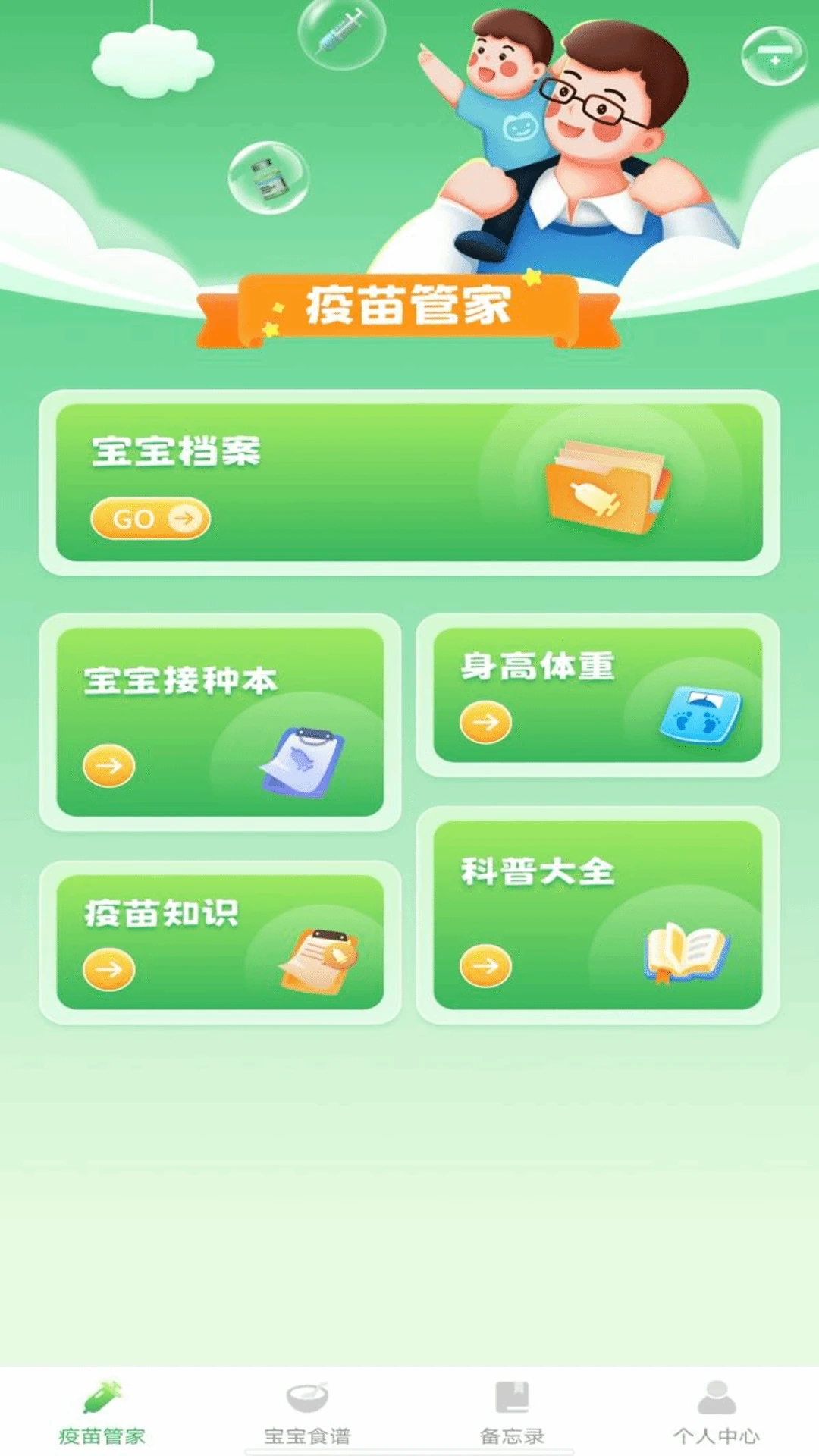The image size is (819, 1456).
Task: Click the arrow button on 疫苗知识
Action: point(108,969)
